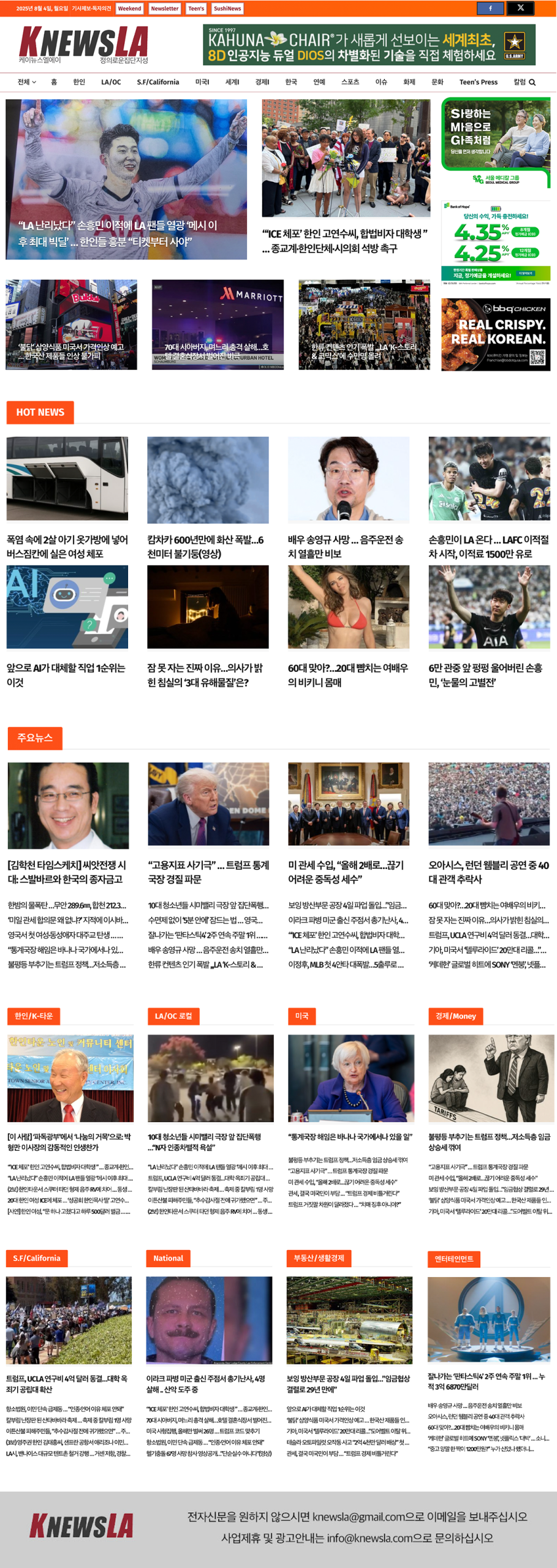
Task: Open the X (Twitter) button
Action: [520, 8]
